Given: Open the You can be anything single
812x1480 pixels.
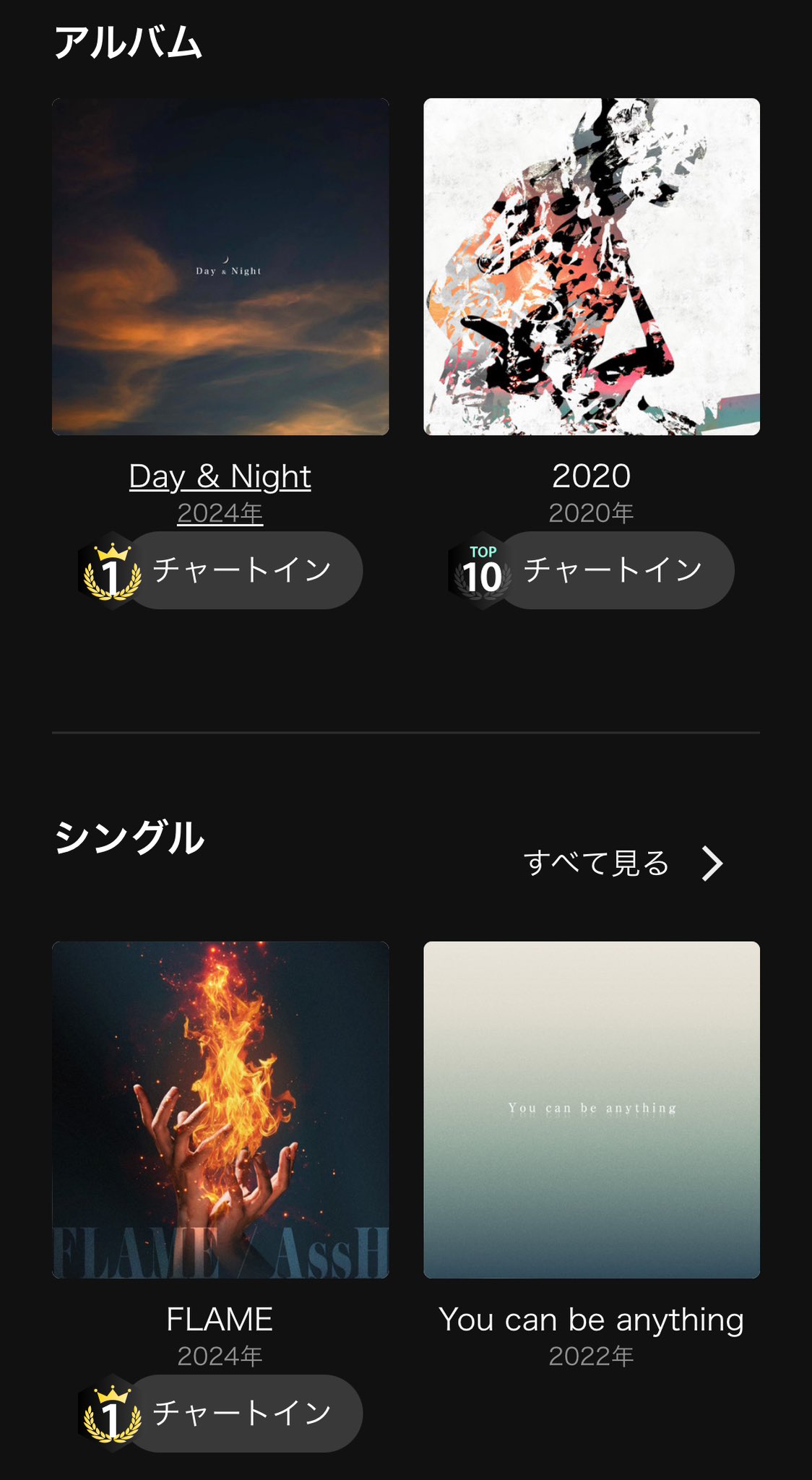Looking at the screenshot, I should click(591, 1109).
